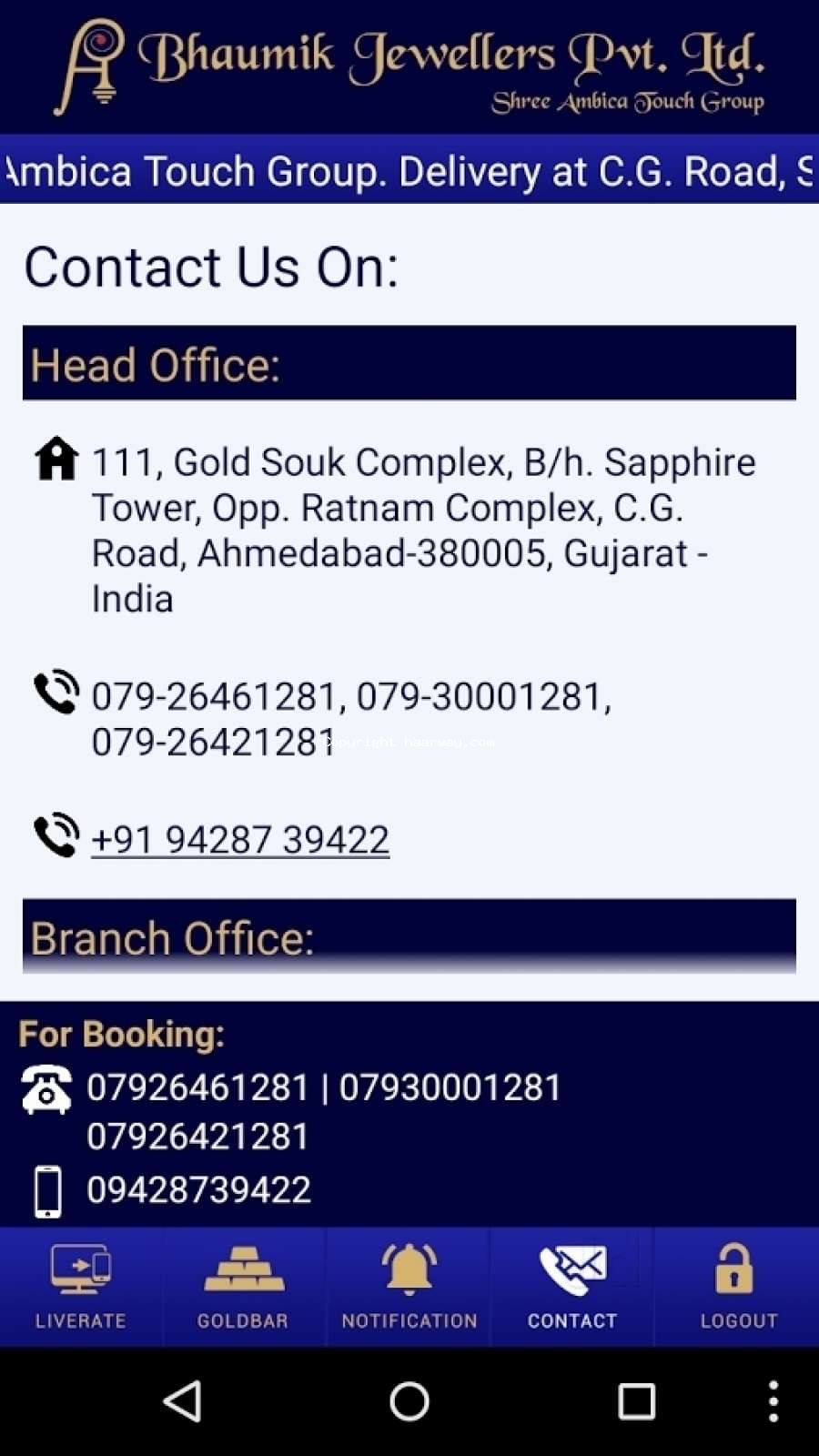Go to the Notification tab

pos(409,1286)
